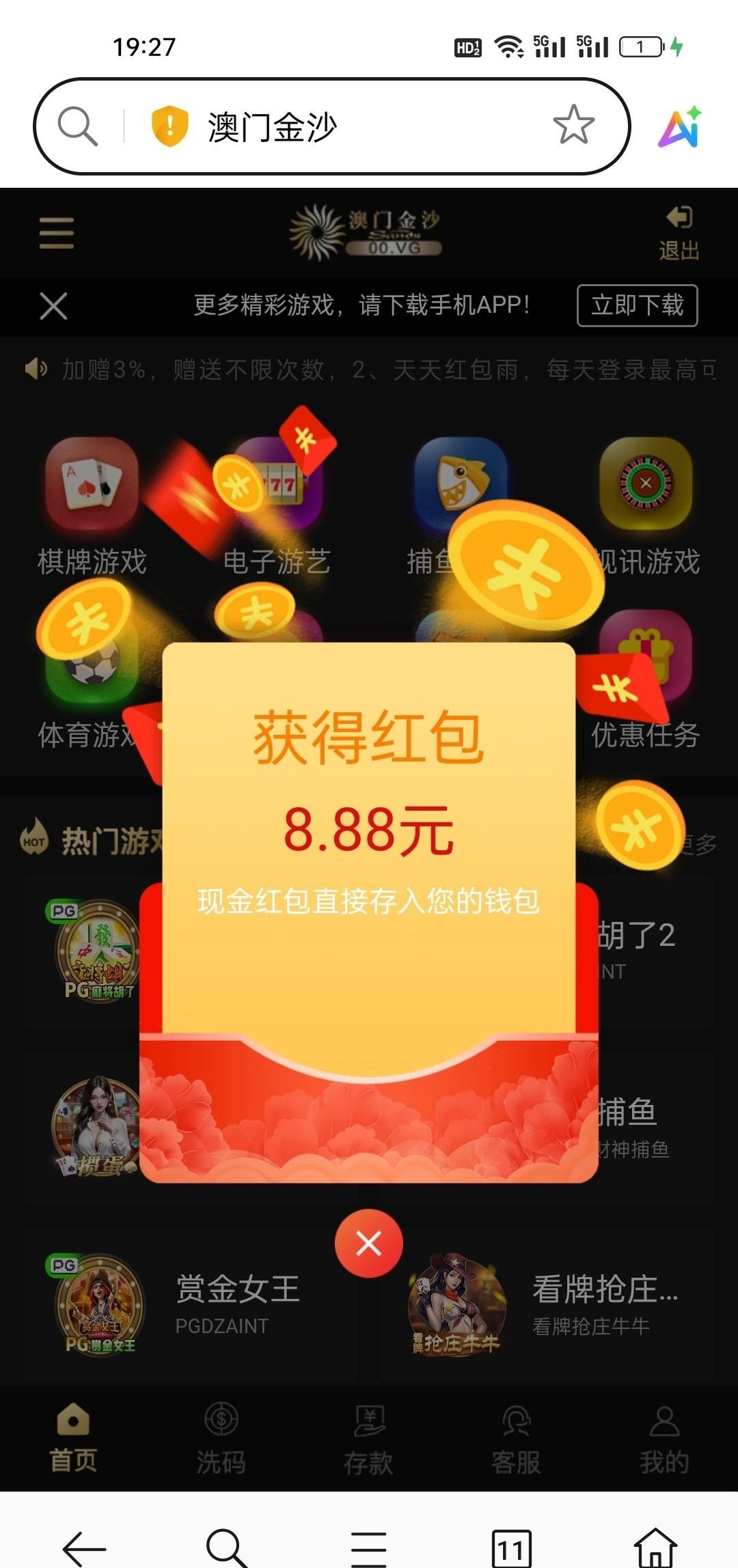The width and height of the screenshot is (738, 1568).
Task: Open the 赏金女王 game card
Action: (x=191, y=1304)
